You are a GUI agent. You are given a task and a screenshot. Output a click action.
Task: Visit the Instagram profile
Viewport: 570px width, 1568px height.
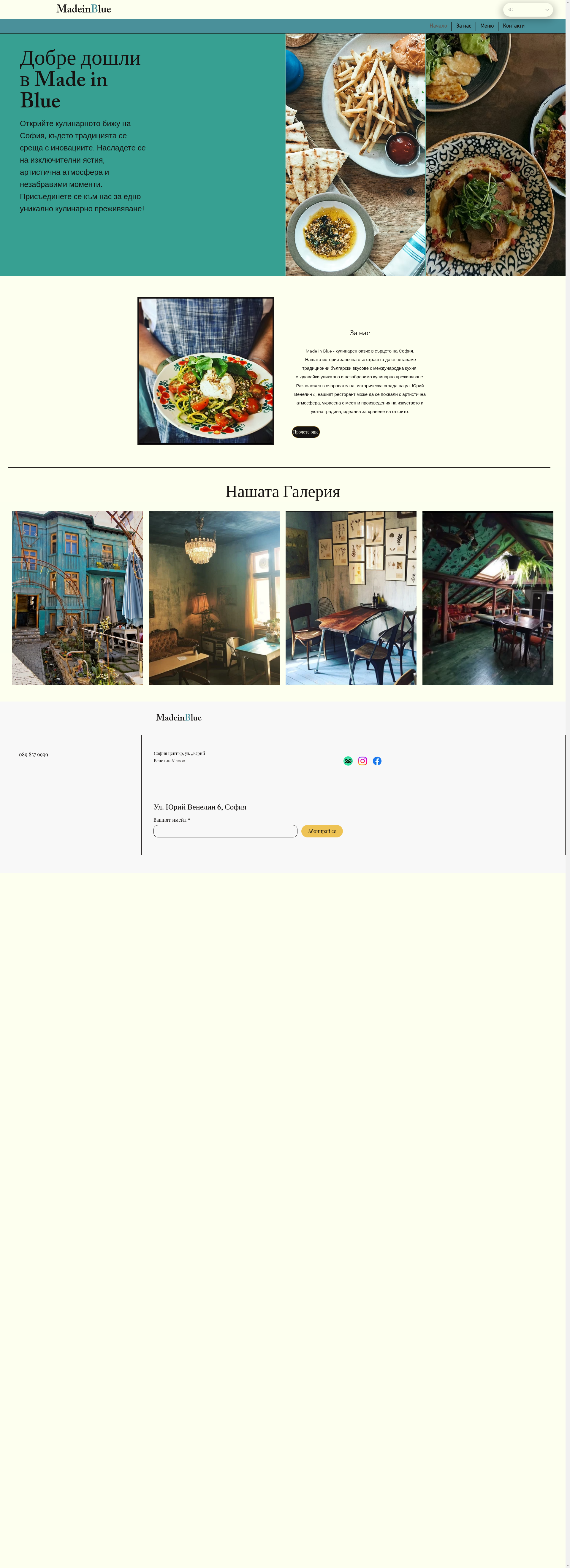362,761
